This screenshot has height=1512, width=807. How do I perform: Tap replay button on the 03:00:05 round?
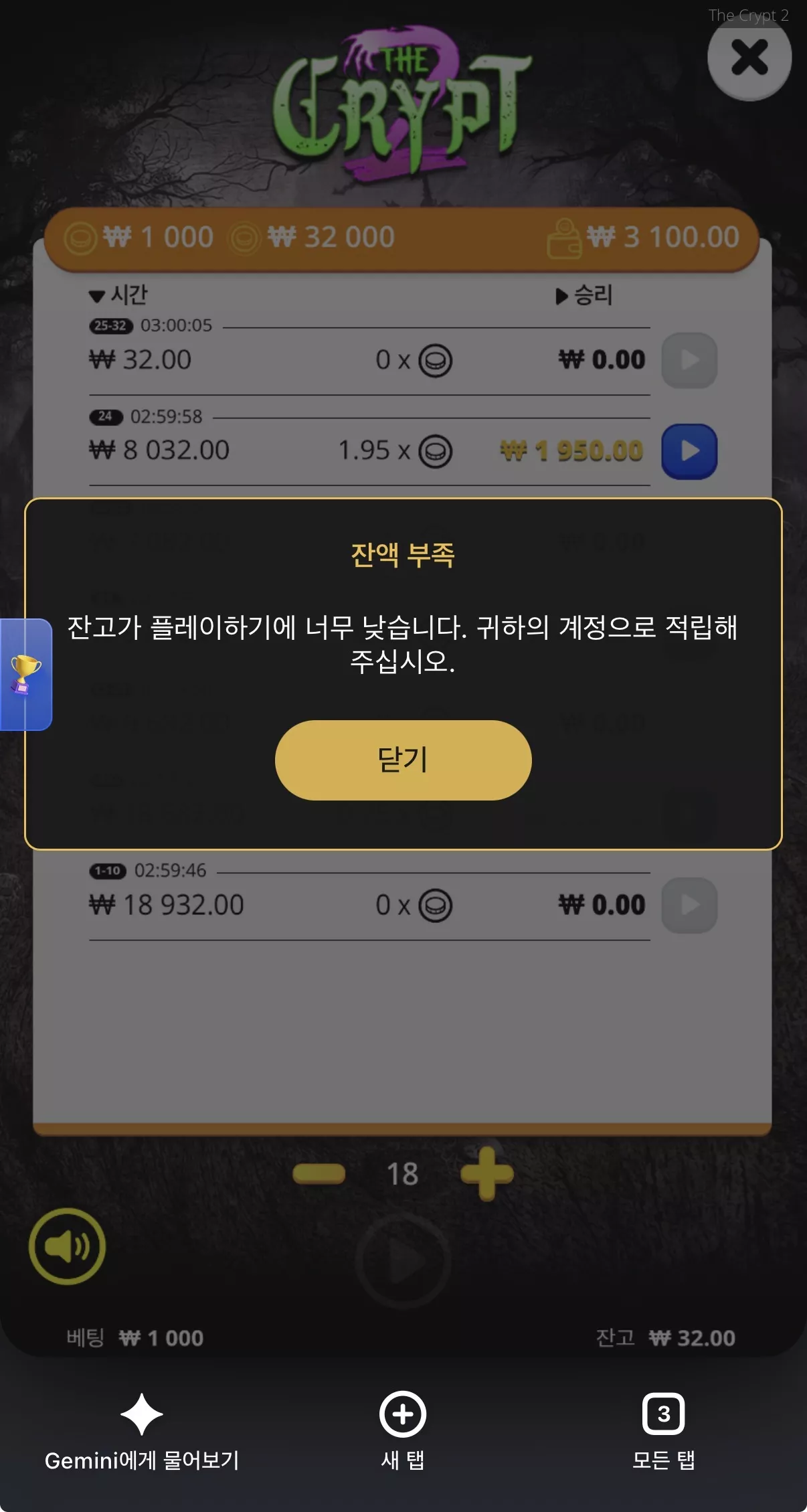(x=689, y=360)
